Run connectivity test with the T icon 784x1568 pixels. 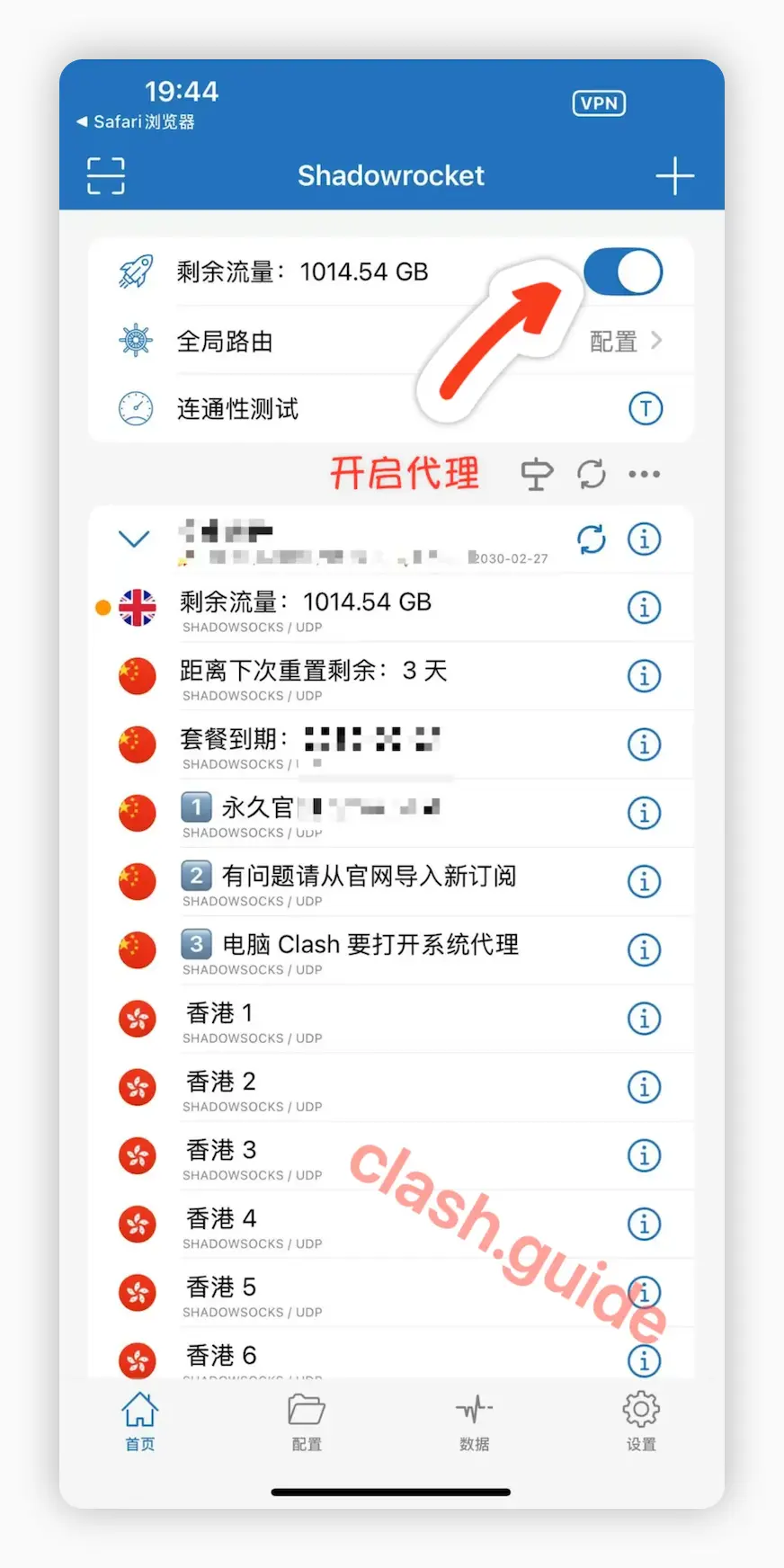[x=645, y=408]
